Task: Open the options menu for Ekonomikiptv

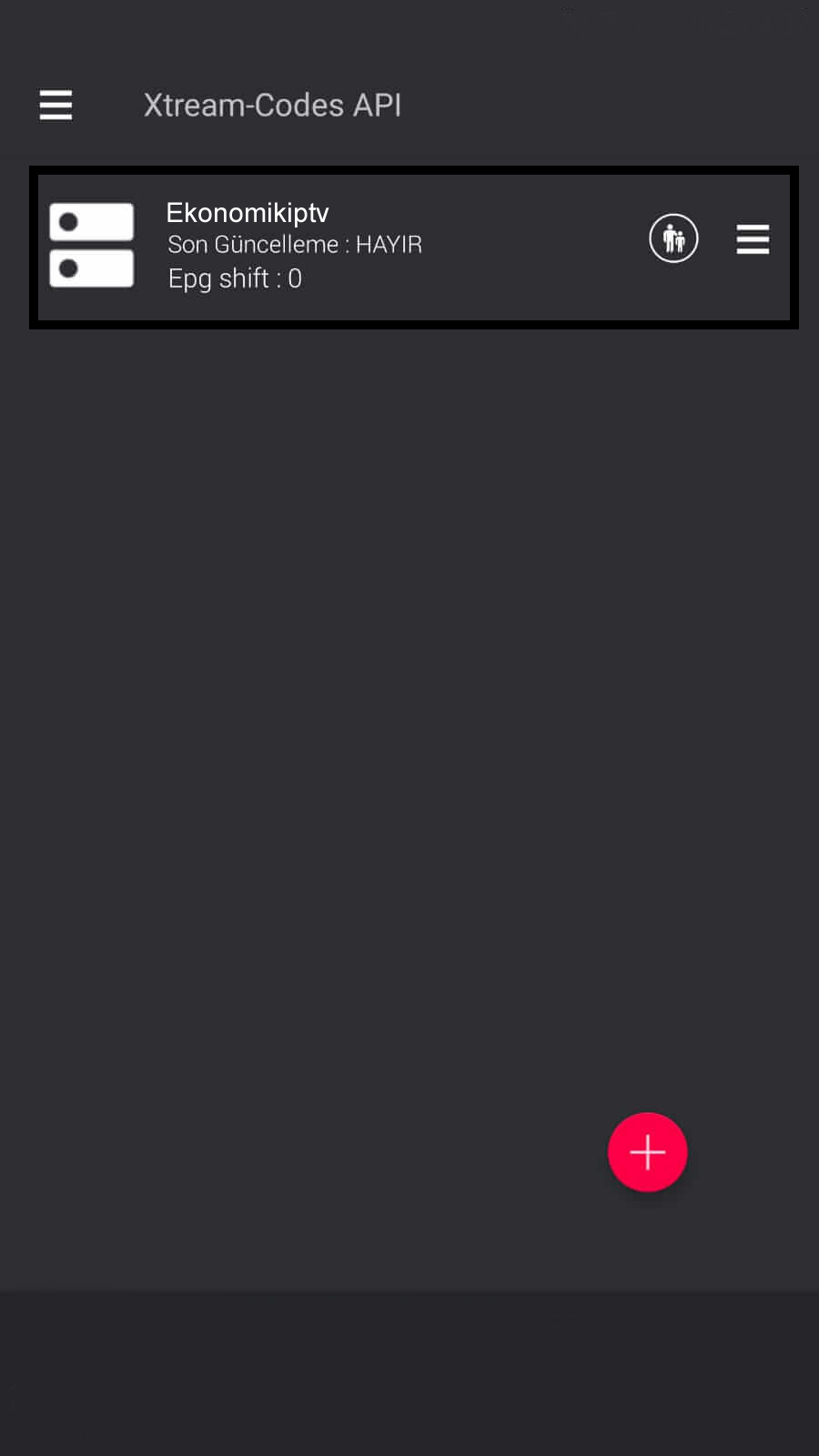Action: click(753, 239)
